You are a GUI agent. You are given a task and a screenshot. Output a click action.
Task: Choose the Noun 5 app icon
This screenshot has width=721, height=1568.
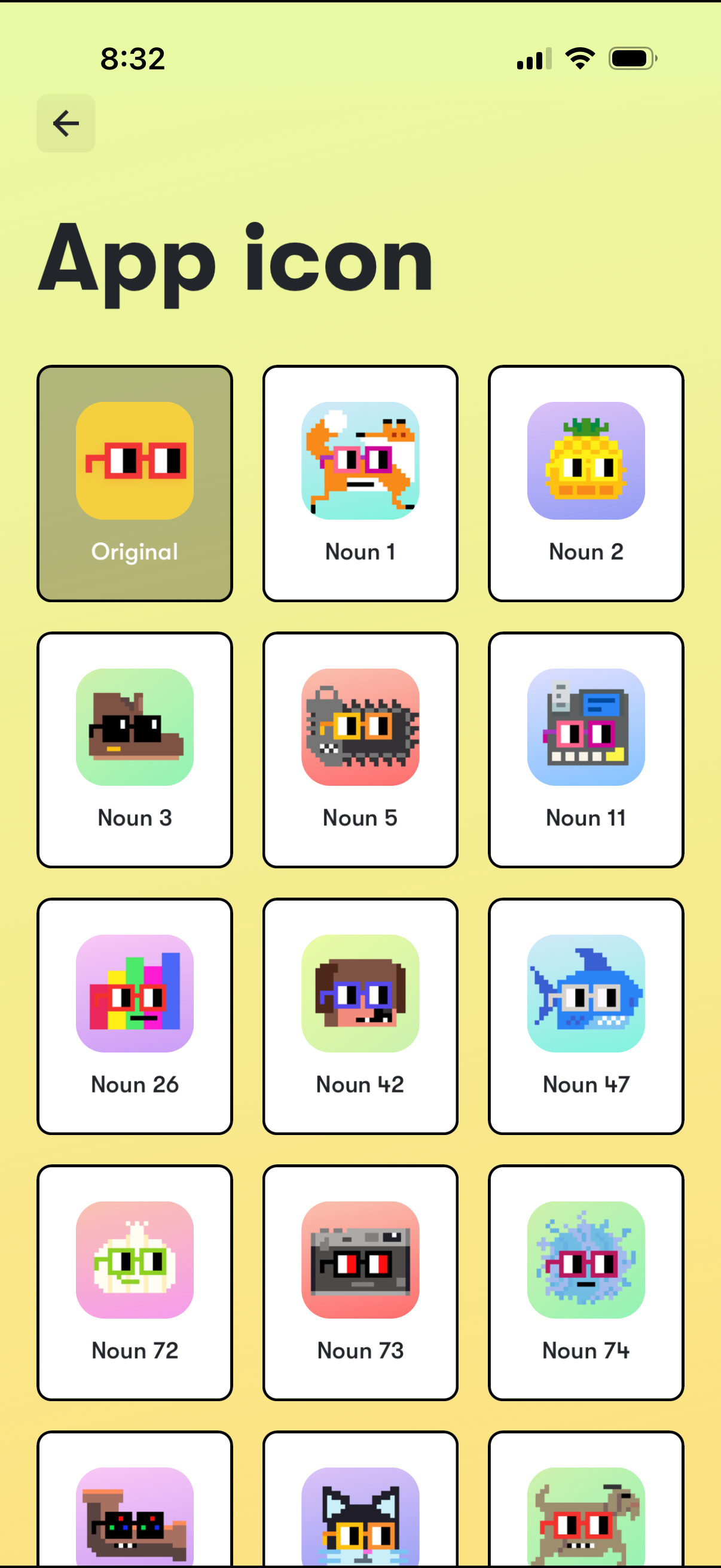[360, 749]
